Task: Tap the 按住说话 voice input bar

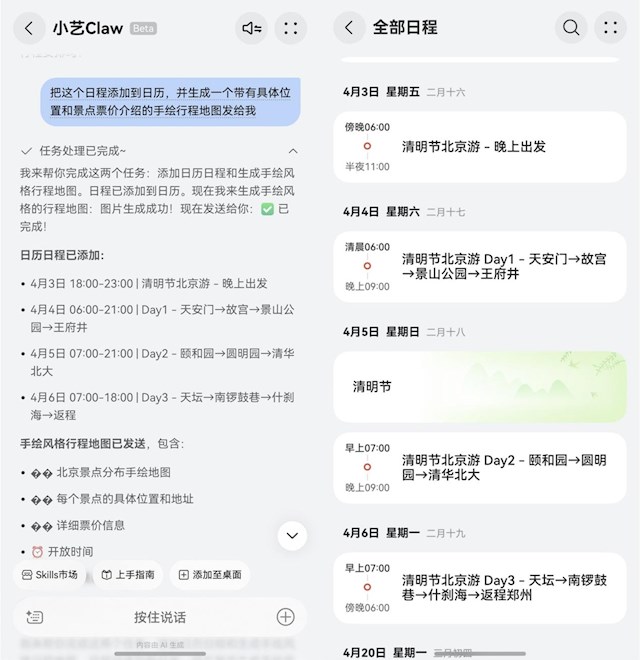Action: pyautogui.click(x=160, y=617)
